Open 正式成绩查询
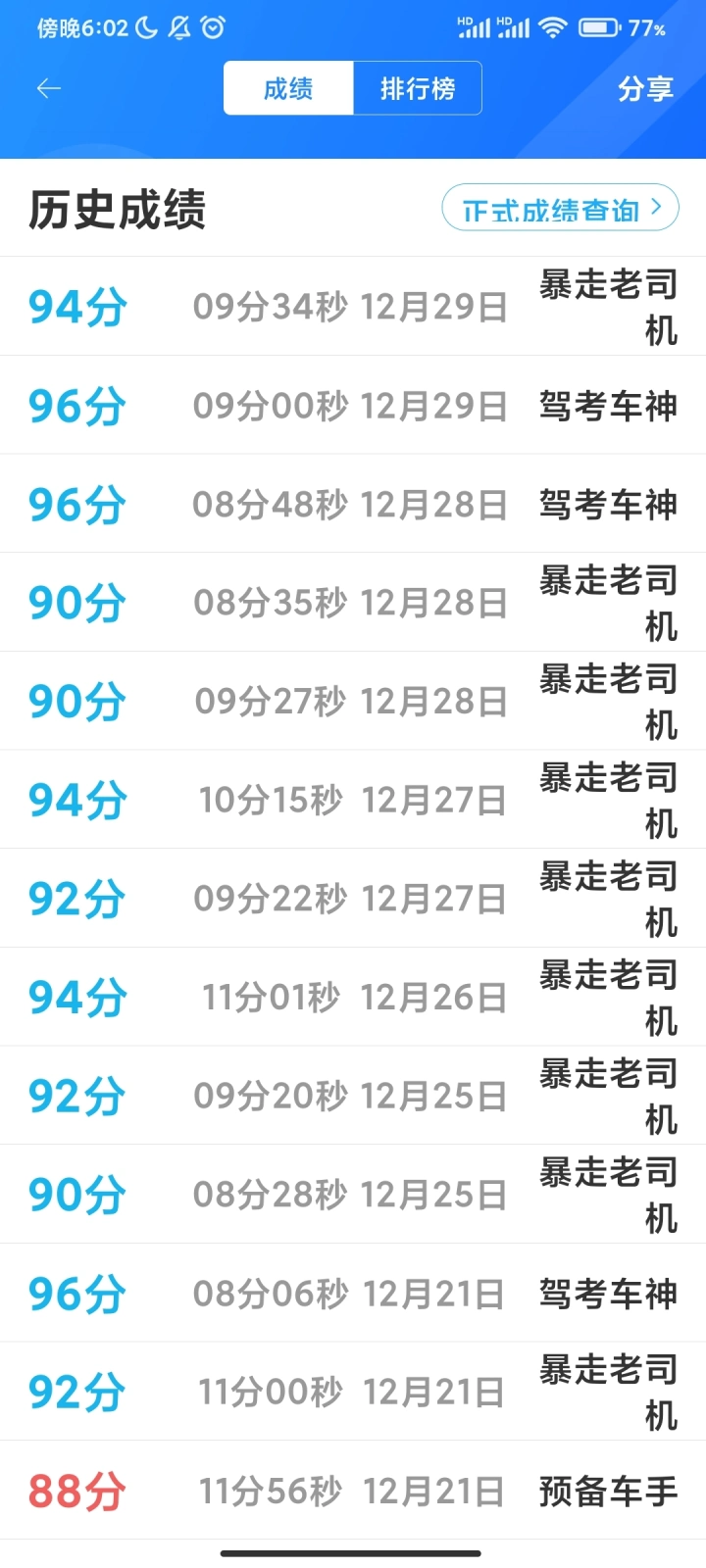Viewport: 706px width, 1568px height. (560, 208)
